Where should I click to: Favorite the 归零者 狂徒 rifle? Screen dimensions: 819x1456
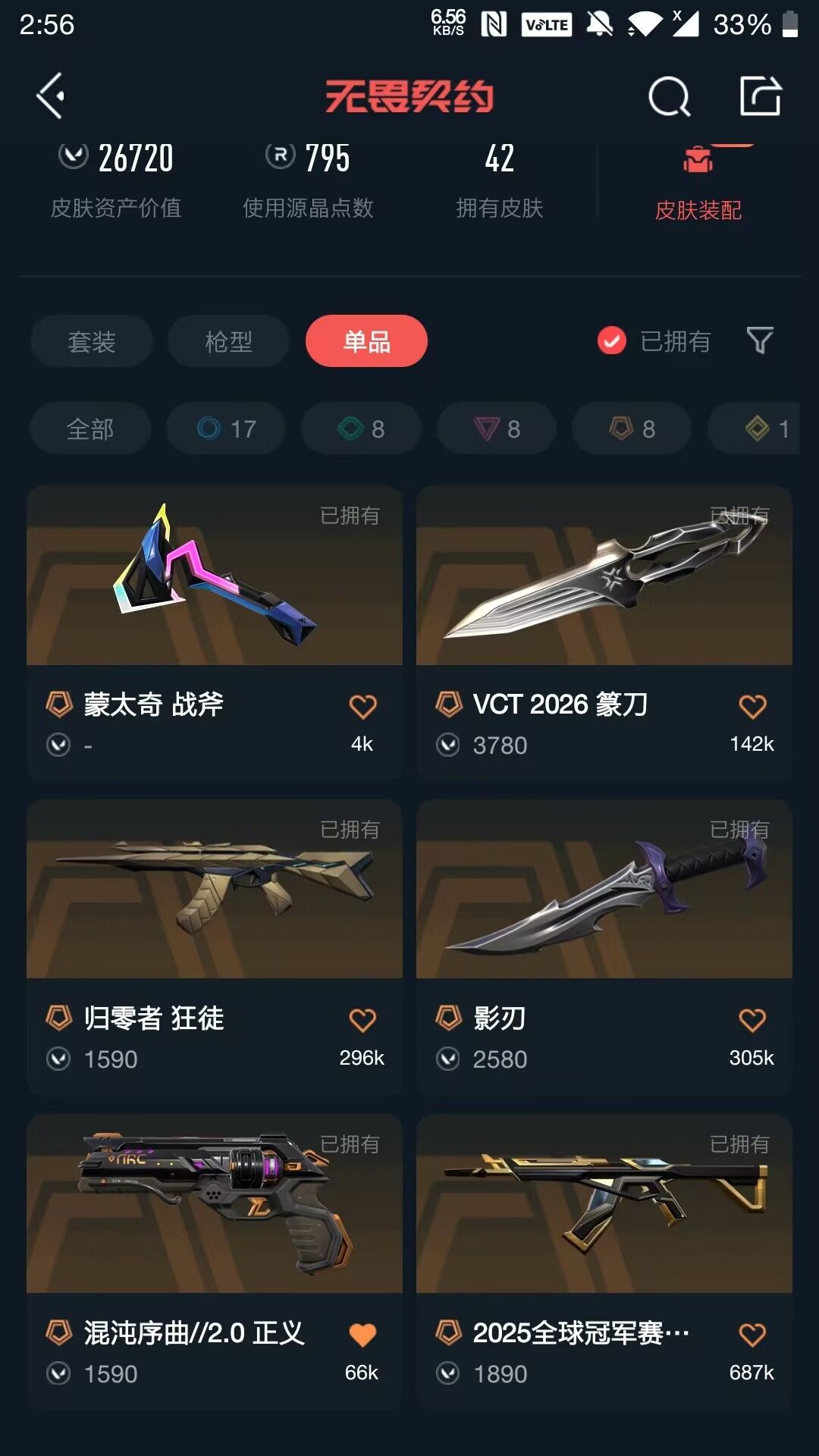click(x=362, y=1019)
